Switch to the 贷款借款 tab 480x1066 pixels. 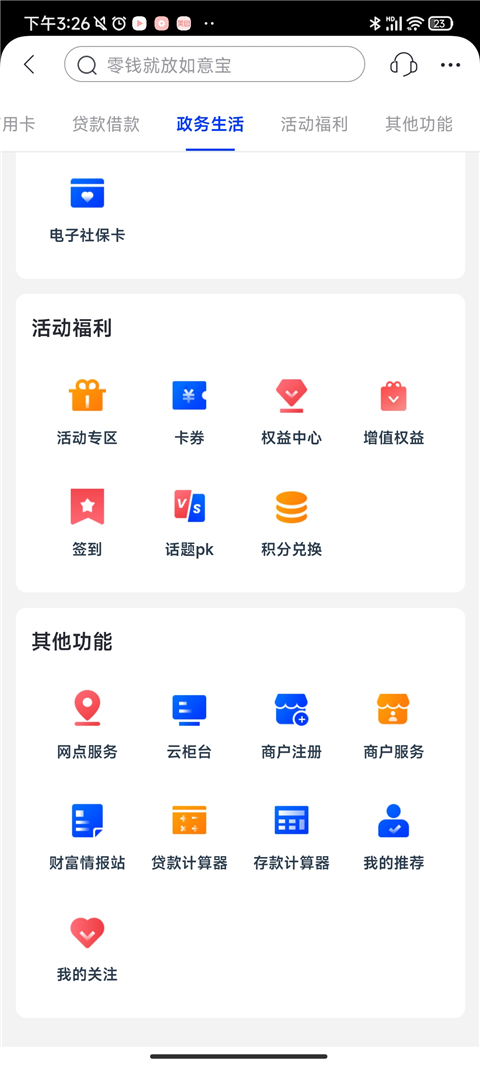click(105, 124)
